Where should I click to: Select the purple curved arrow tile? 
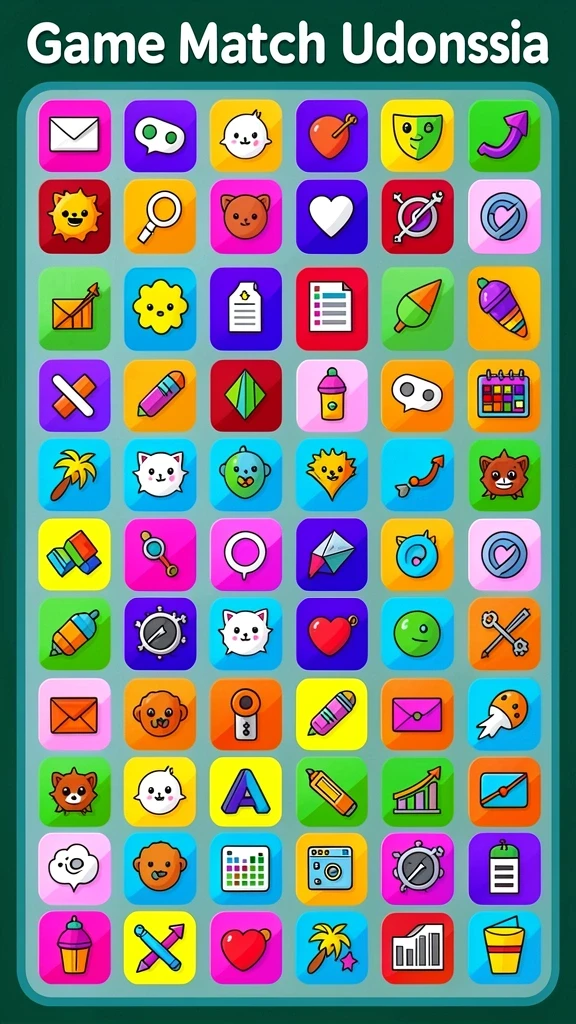coord(504,136)
